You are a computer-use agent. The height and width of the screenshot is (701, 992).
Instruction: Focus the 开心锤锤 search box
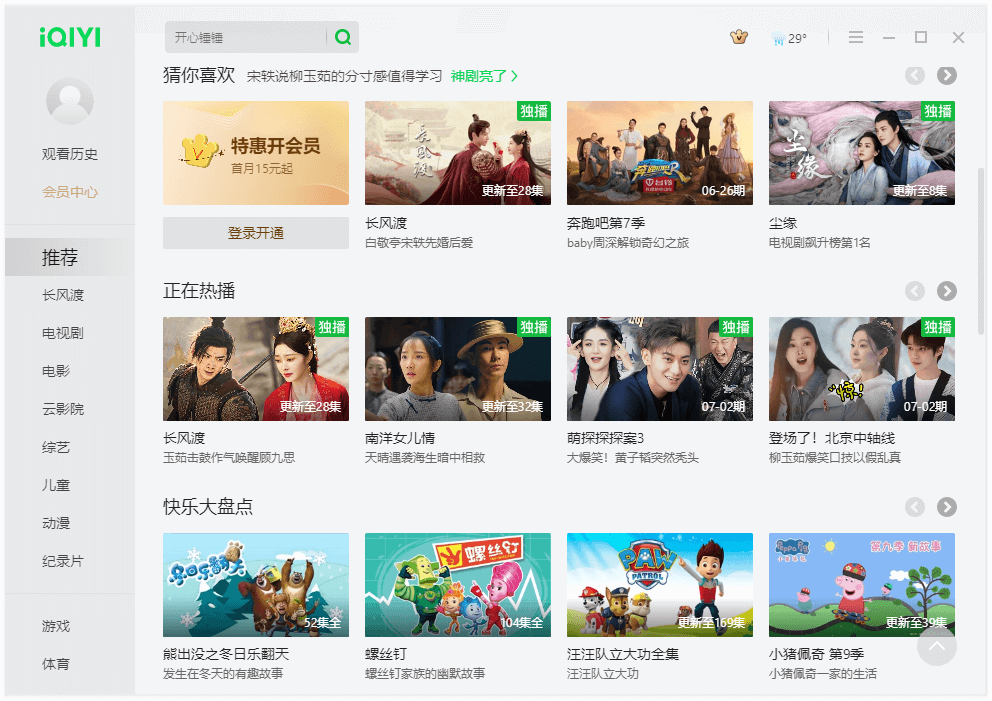click(245, 38)
